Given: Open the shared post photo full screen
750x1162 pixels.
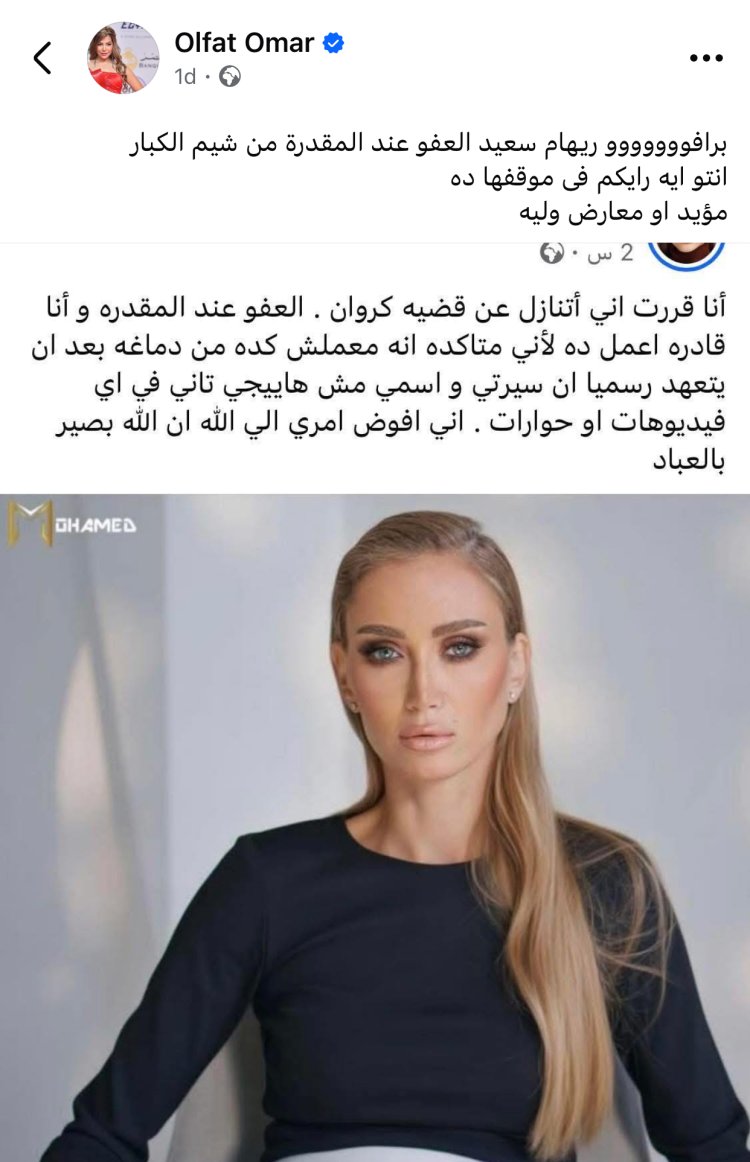Looking at the screenshot, I should click(375, 826).
